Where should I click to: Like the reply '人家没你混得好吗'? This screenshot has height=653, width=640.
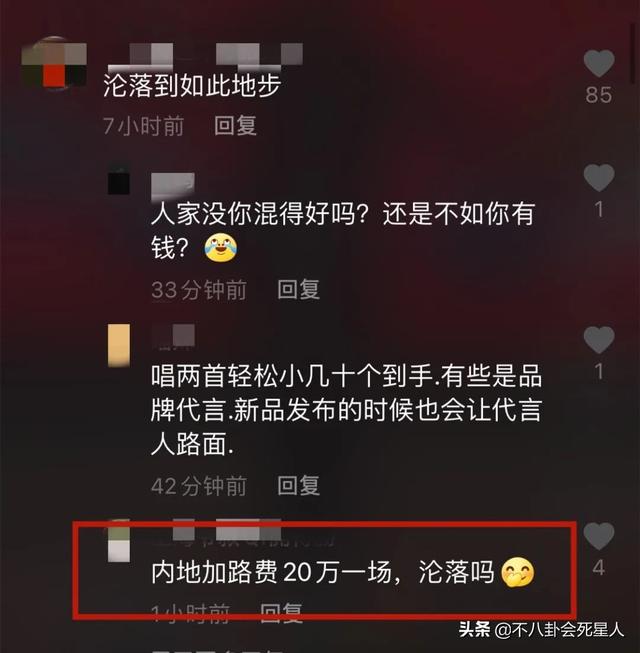click(598, 179)
